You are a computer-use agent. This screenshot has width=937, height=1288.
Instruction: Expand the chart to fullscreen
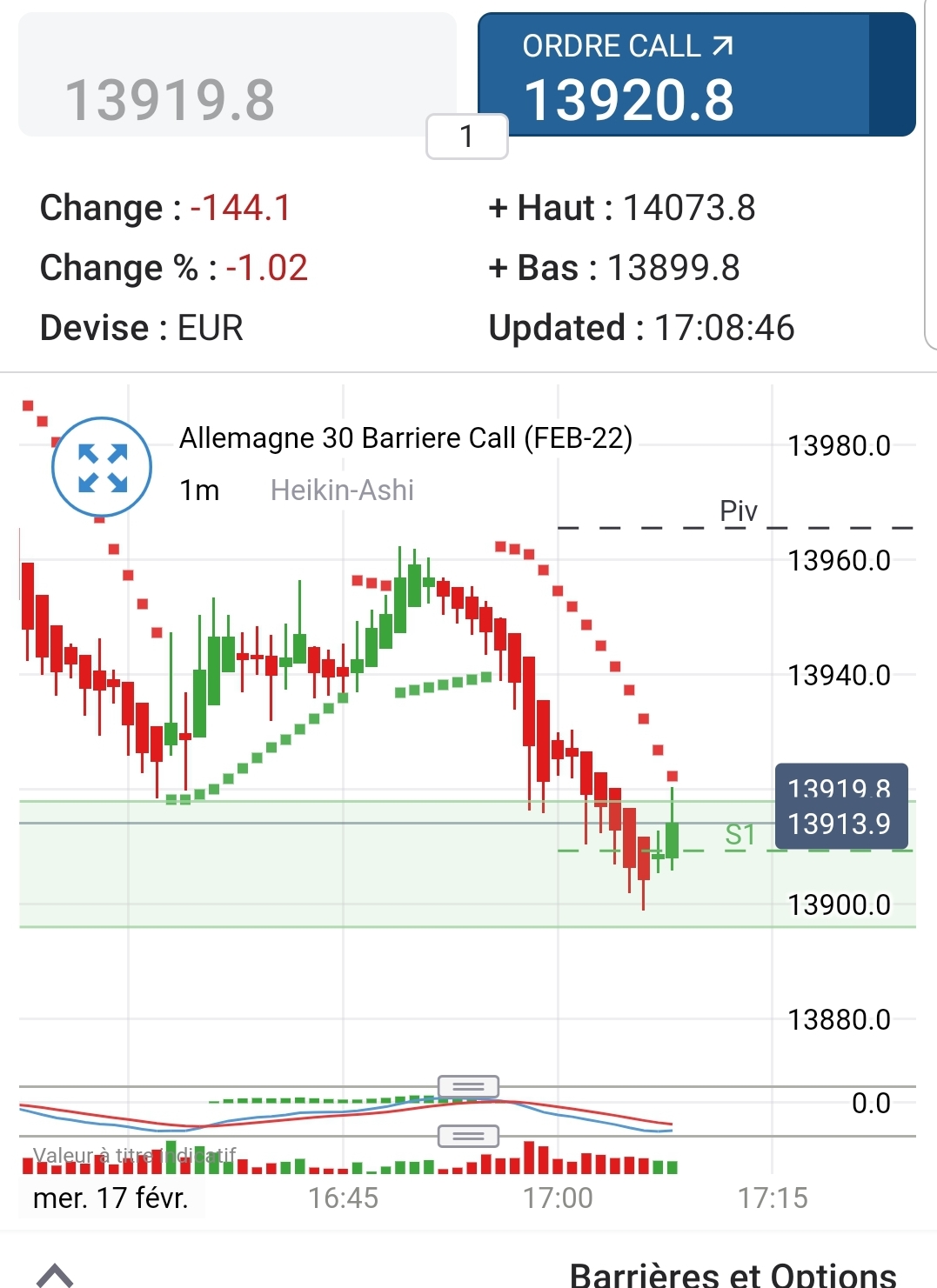tap(102, 468)
